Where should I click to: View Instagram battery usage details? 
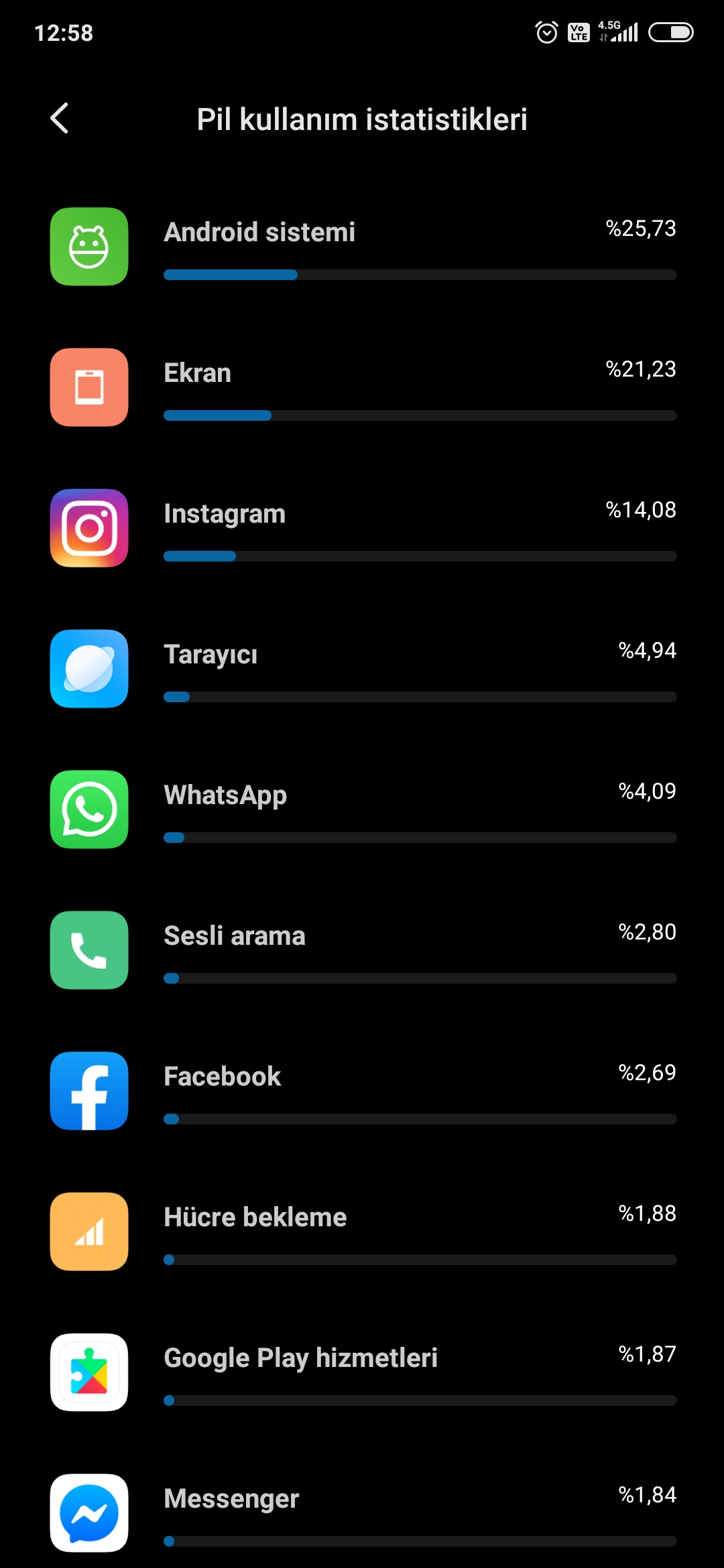pos(362,528)
